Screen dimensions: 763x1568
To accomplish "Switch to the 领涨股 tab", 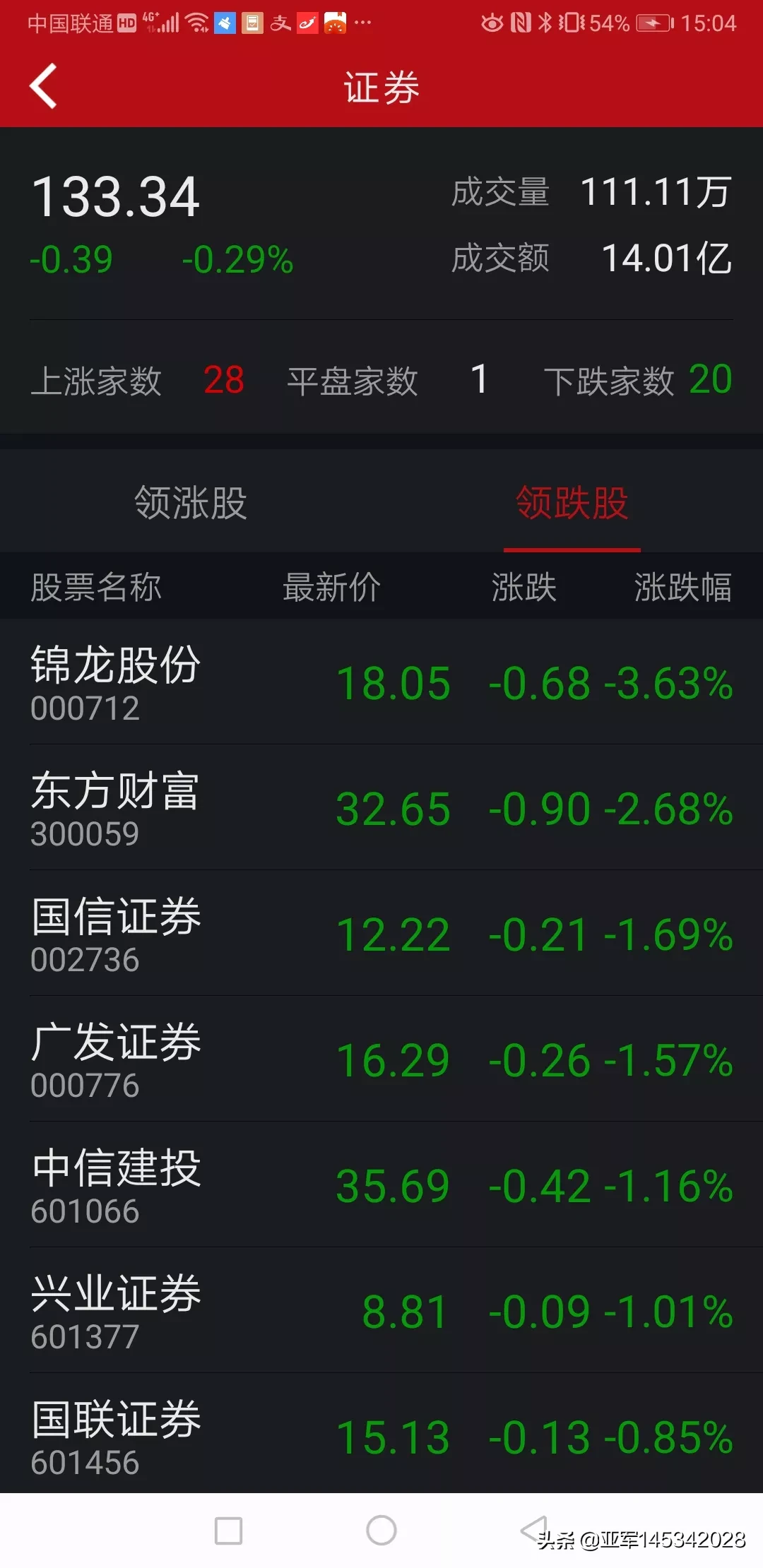I will click(x=191, y=503).
